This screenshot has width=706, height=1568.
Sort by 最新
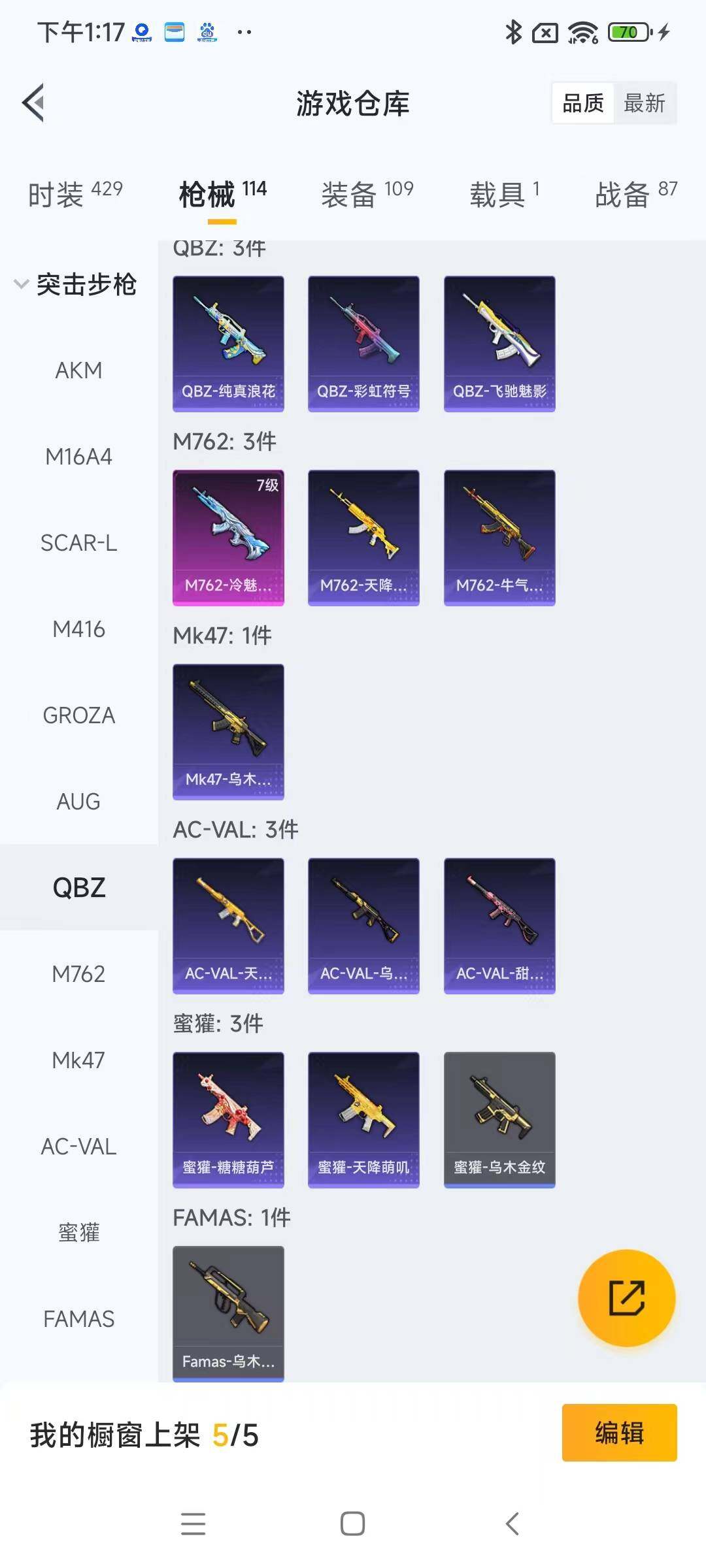pos(644,103)
